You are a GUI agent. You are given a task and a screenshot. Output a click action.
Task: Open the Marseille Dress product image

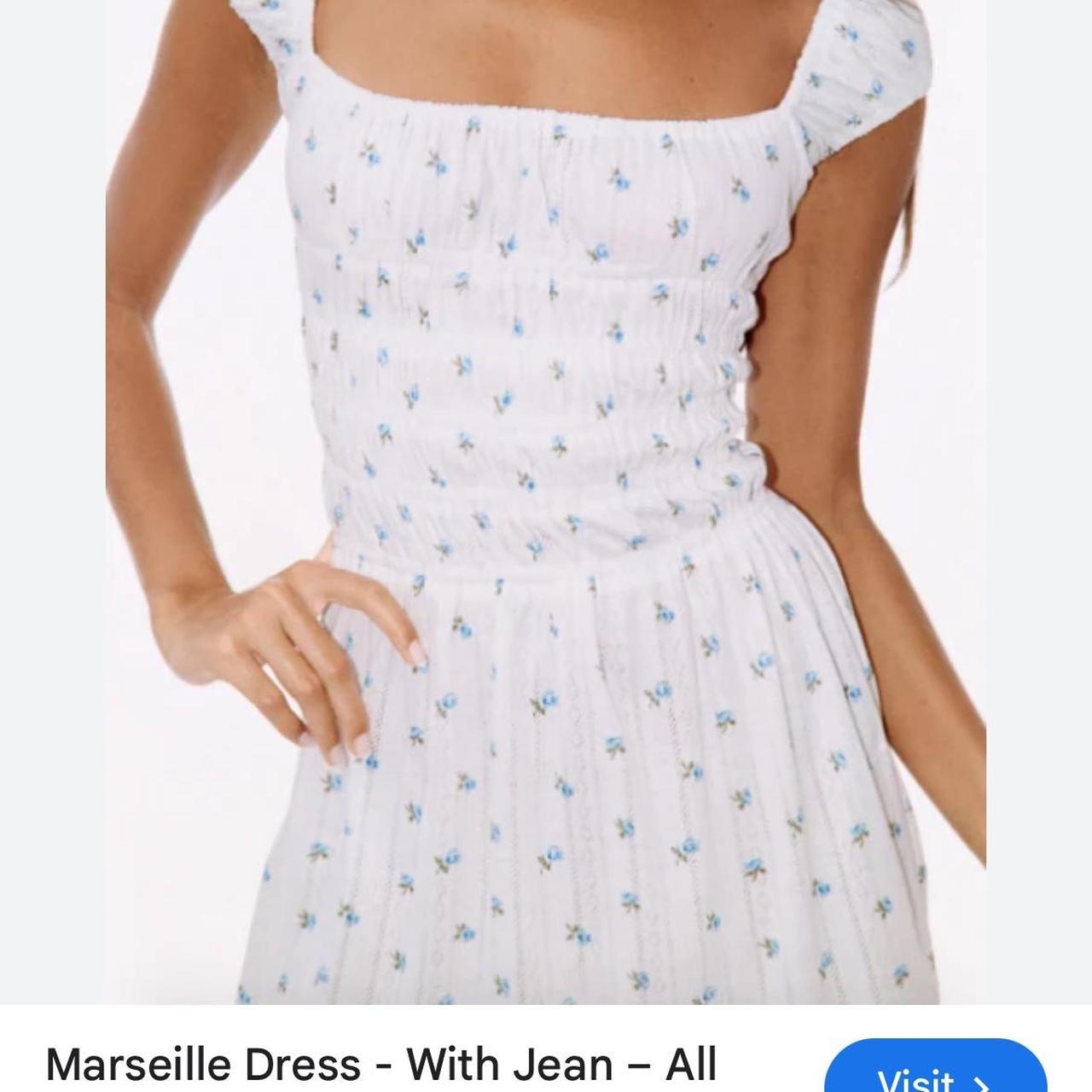pos(546,502)
